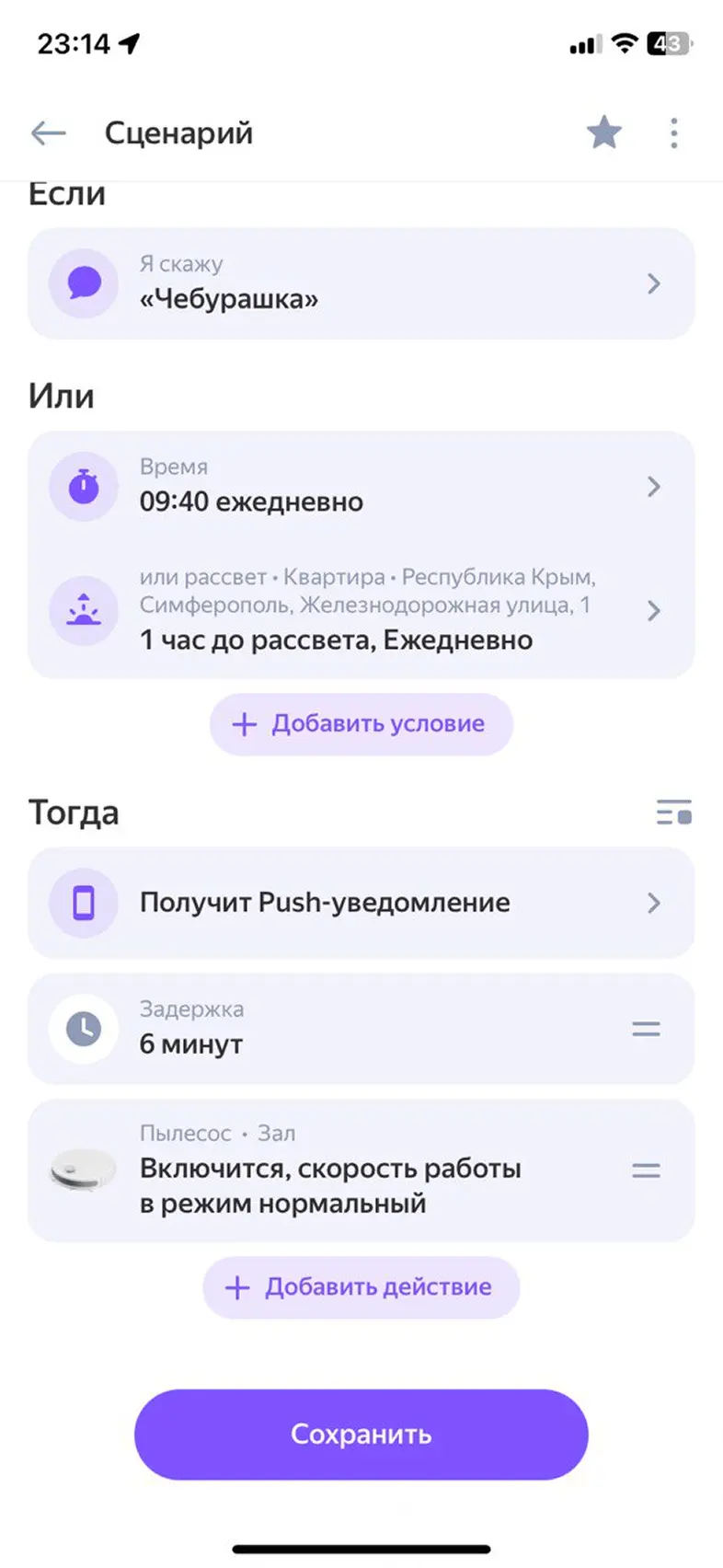Open the Пылесос Зал action card
The image size is (723, 1568).
point(361,1170)
